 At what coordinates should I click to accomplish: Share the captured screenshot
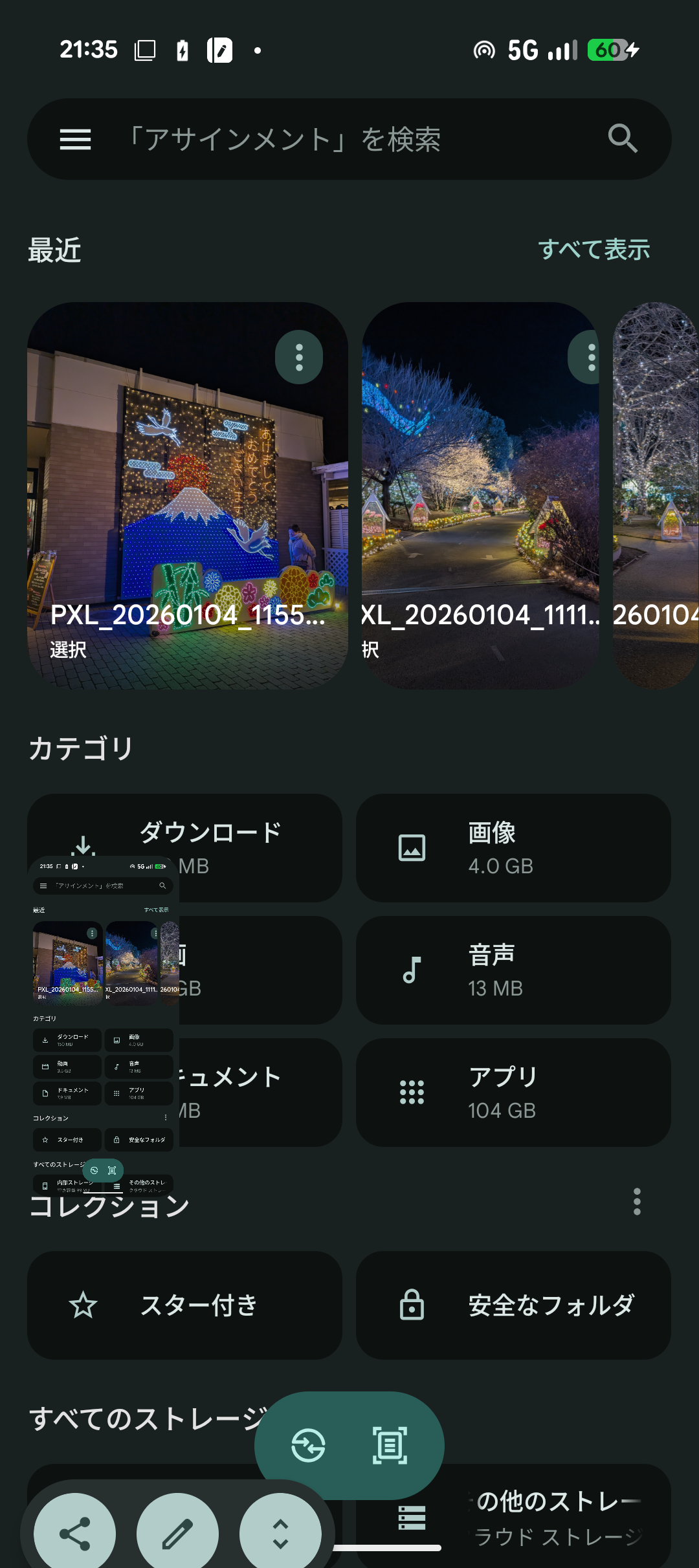click(x=74, y=1534)
